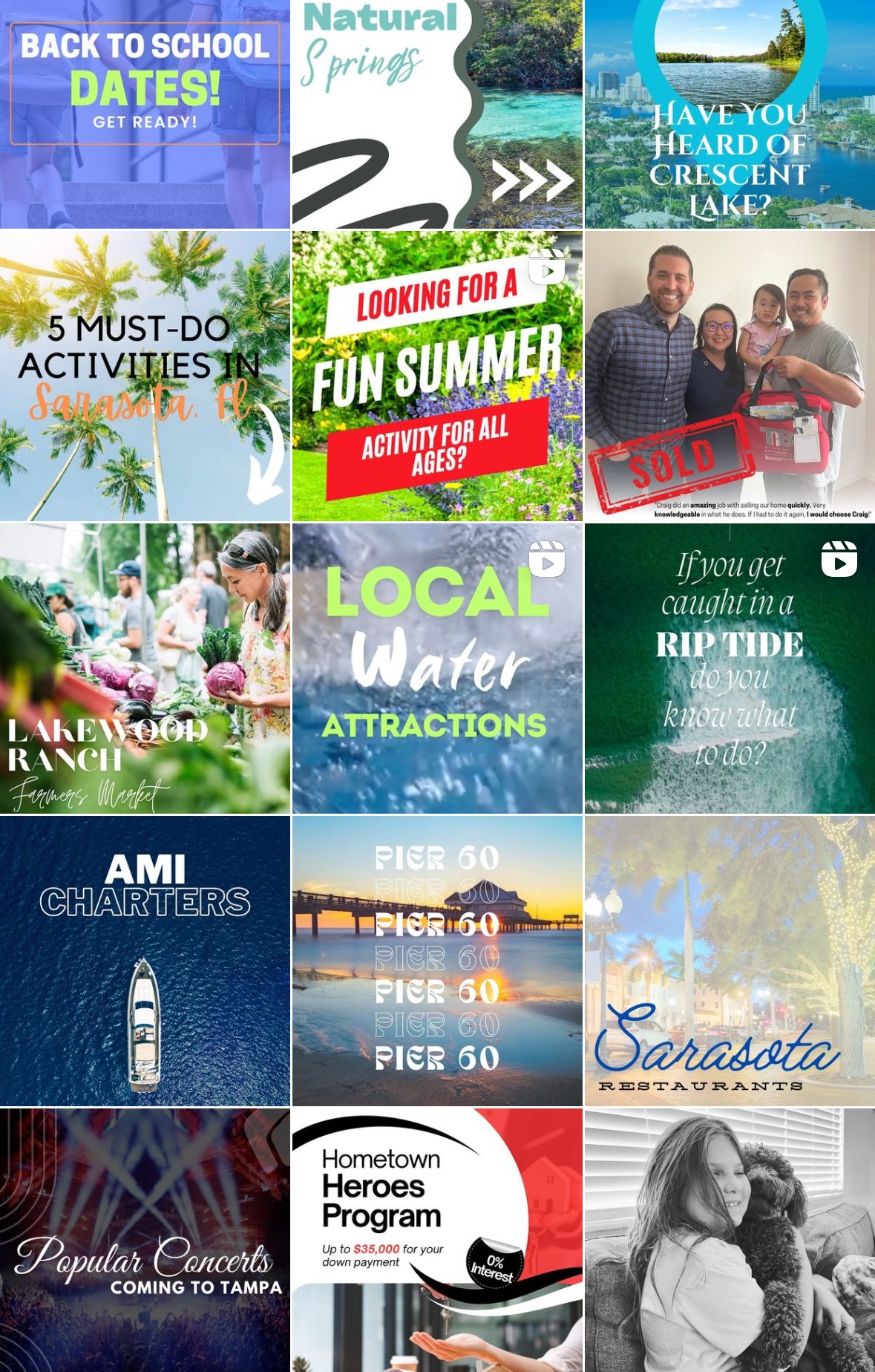Open the Back to School Dates post
The width and height of the screenshot is (875, 1372).
(x=145, y=114)
